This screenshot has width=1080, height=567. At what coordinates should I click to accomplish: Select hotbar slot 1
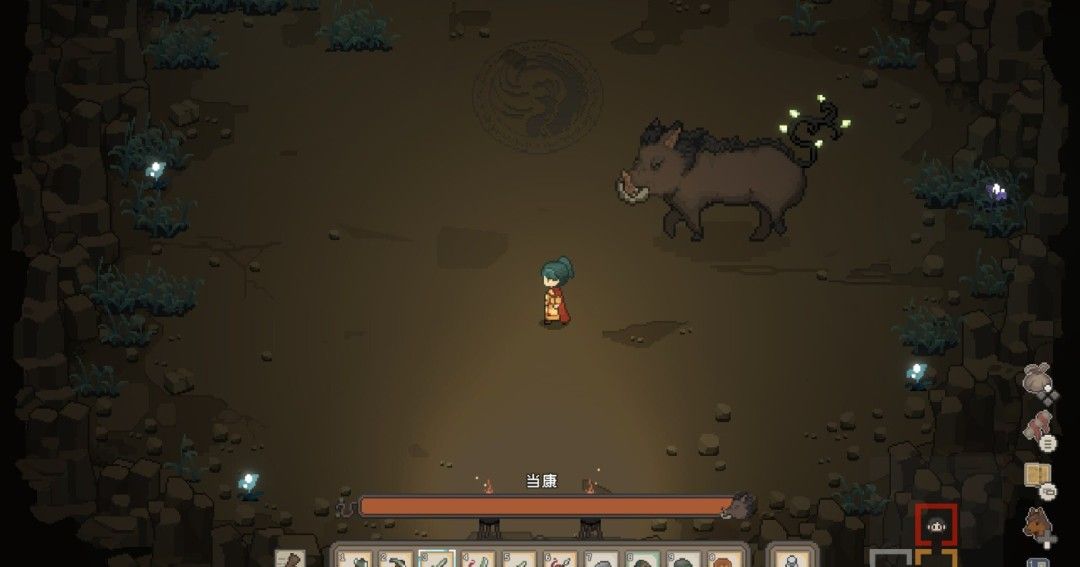(357, 560)
